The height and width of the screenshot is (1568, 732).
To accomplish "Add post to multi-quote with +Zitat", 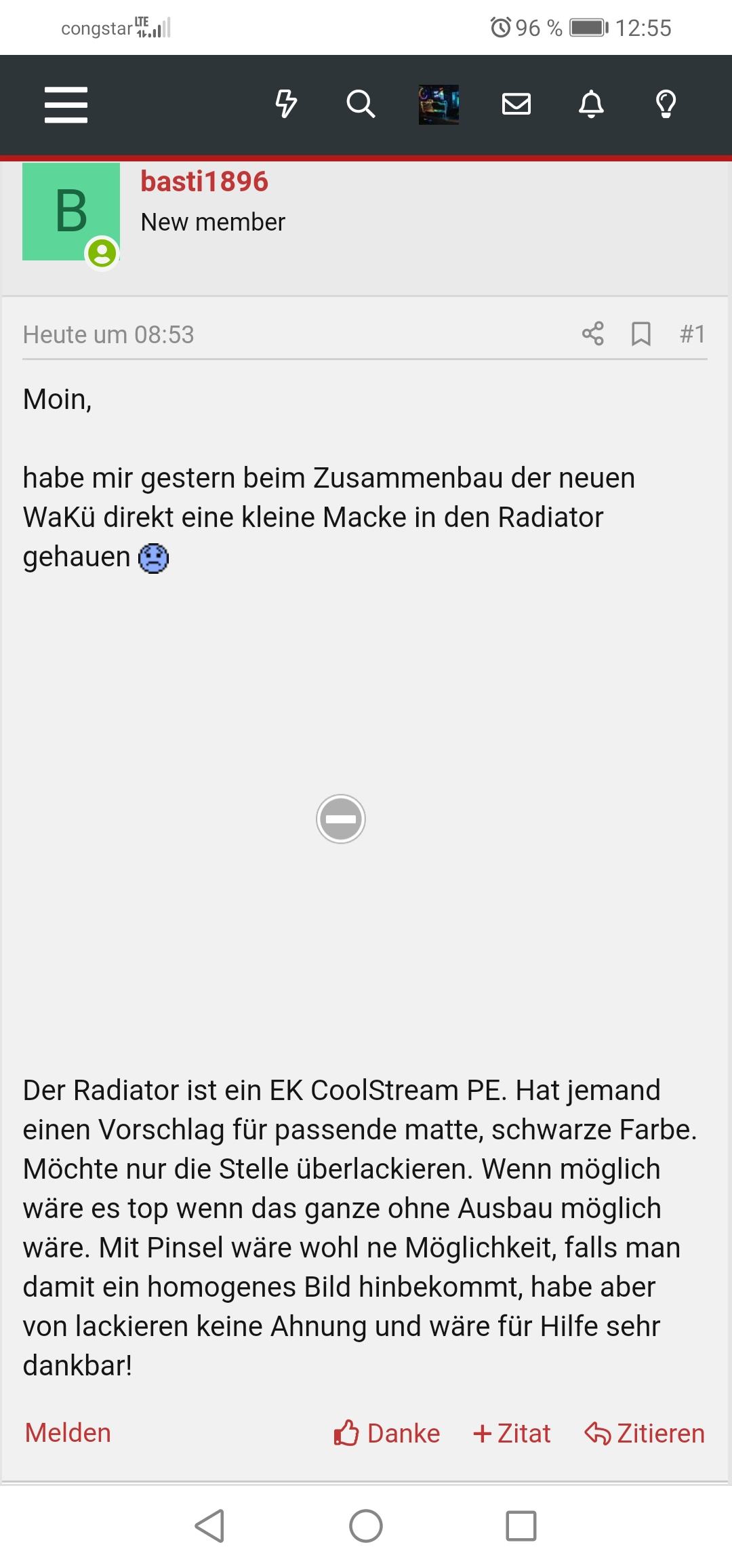I will [x=512, y=1433].
